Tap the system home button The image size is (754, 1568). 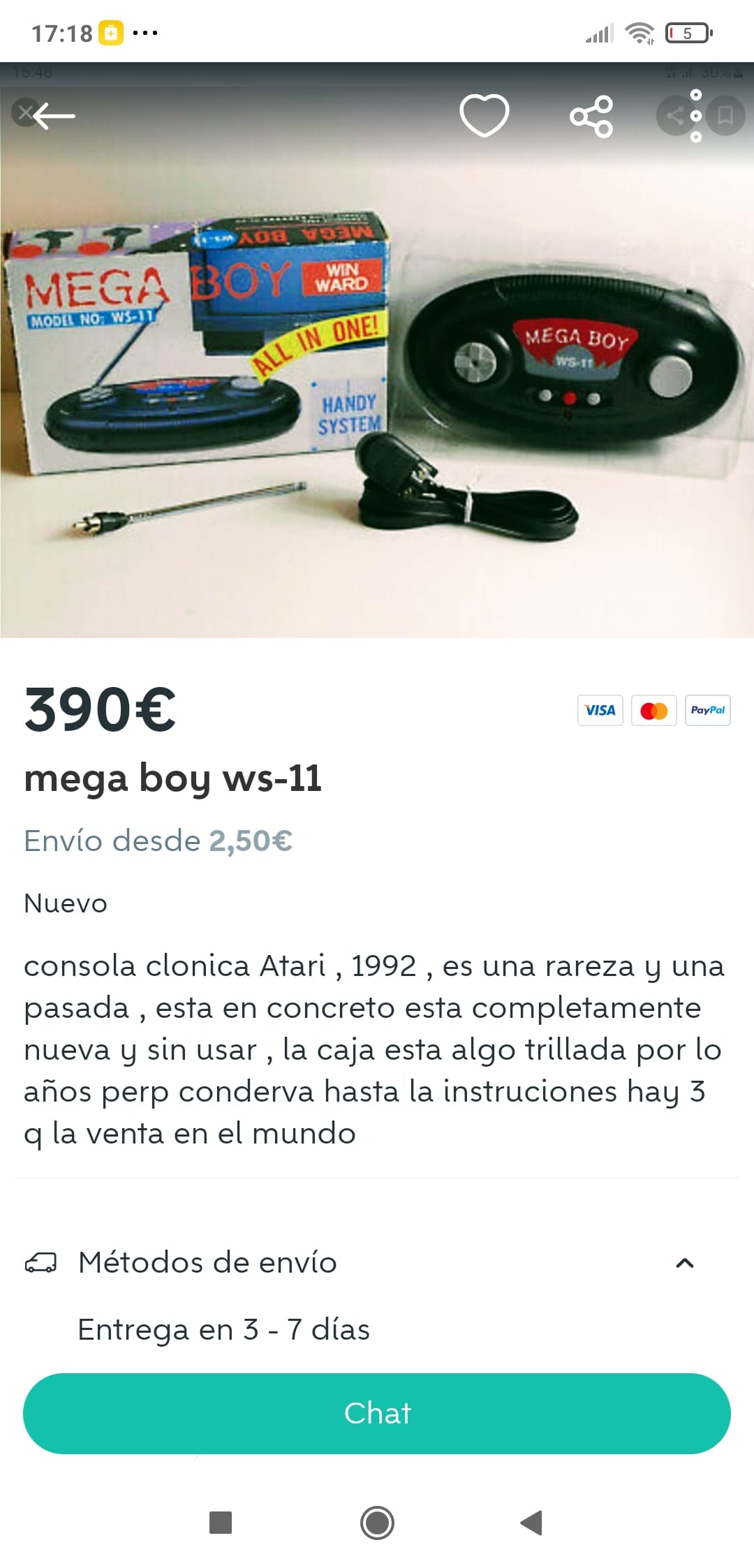coord(377,1523)
